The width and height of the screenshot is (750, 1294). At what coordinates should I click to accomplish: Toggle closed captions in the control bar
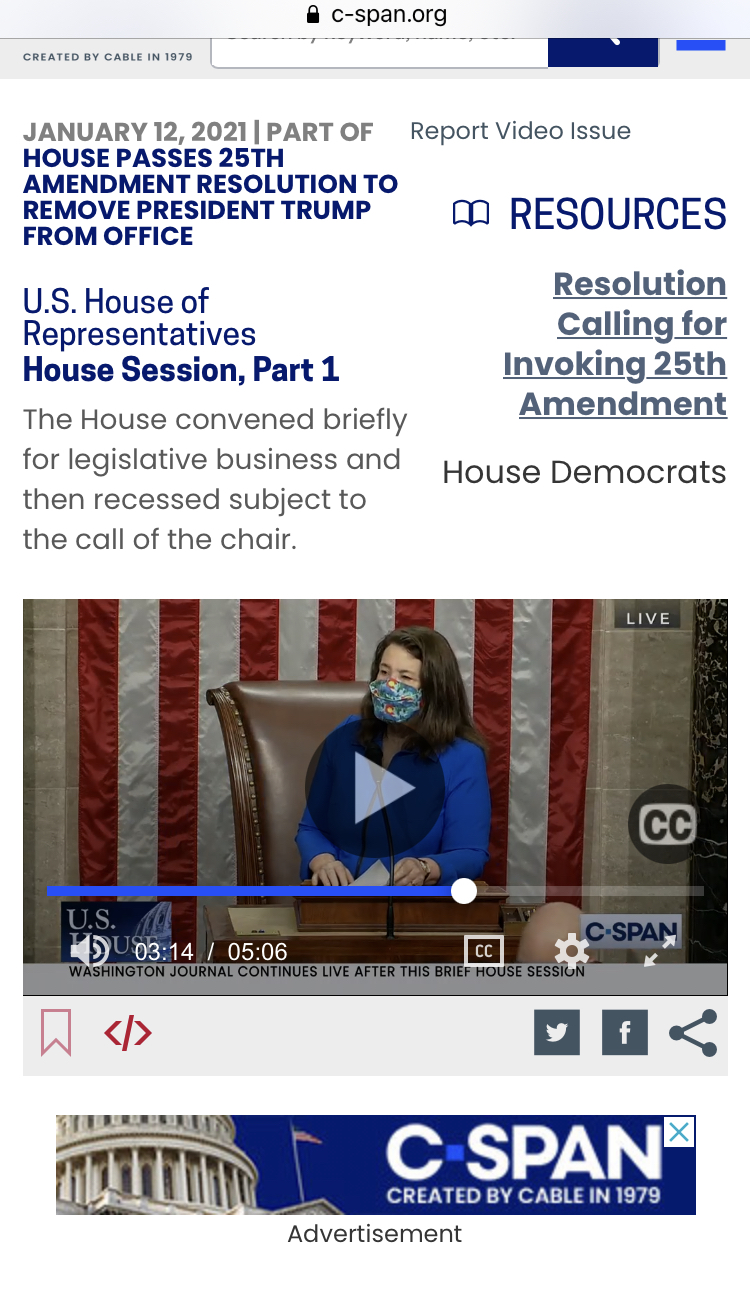(484, 951)
